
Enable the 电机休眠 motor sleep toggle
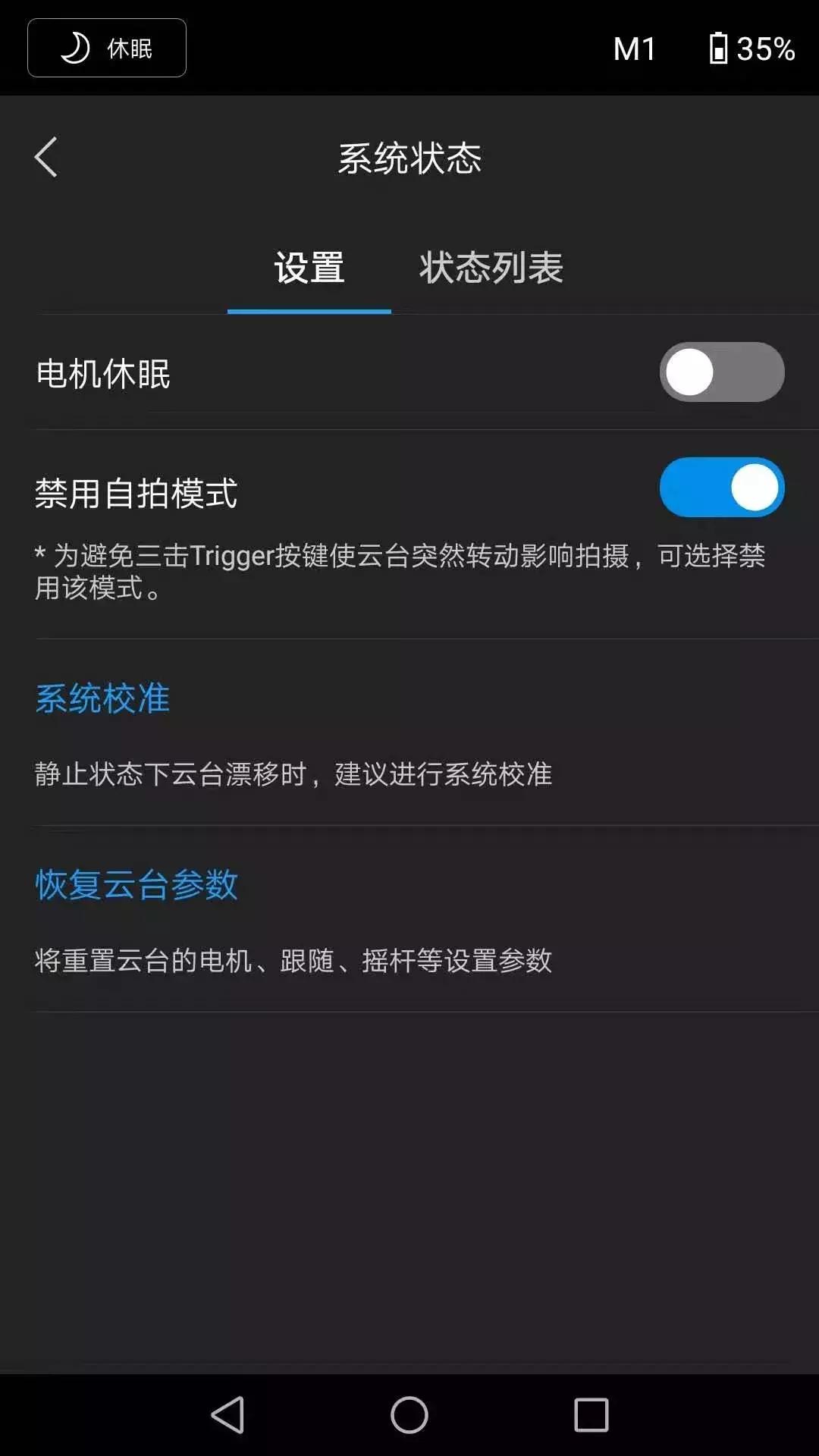[x=720, y=372]
